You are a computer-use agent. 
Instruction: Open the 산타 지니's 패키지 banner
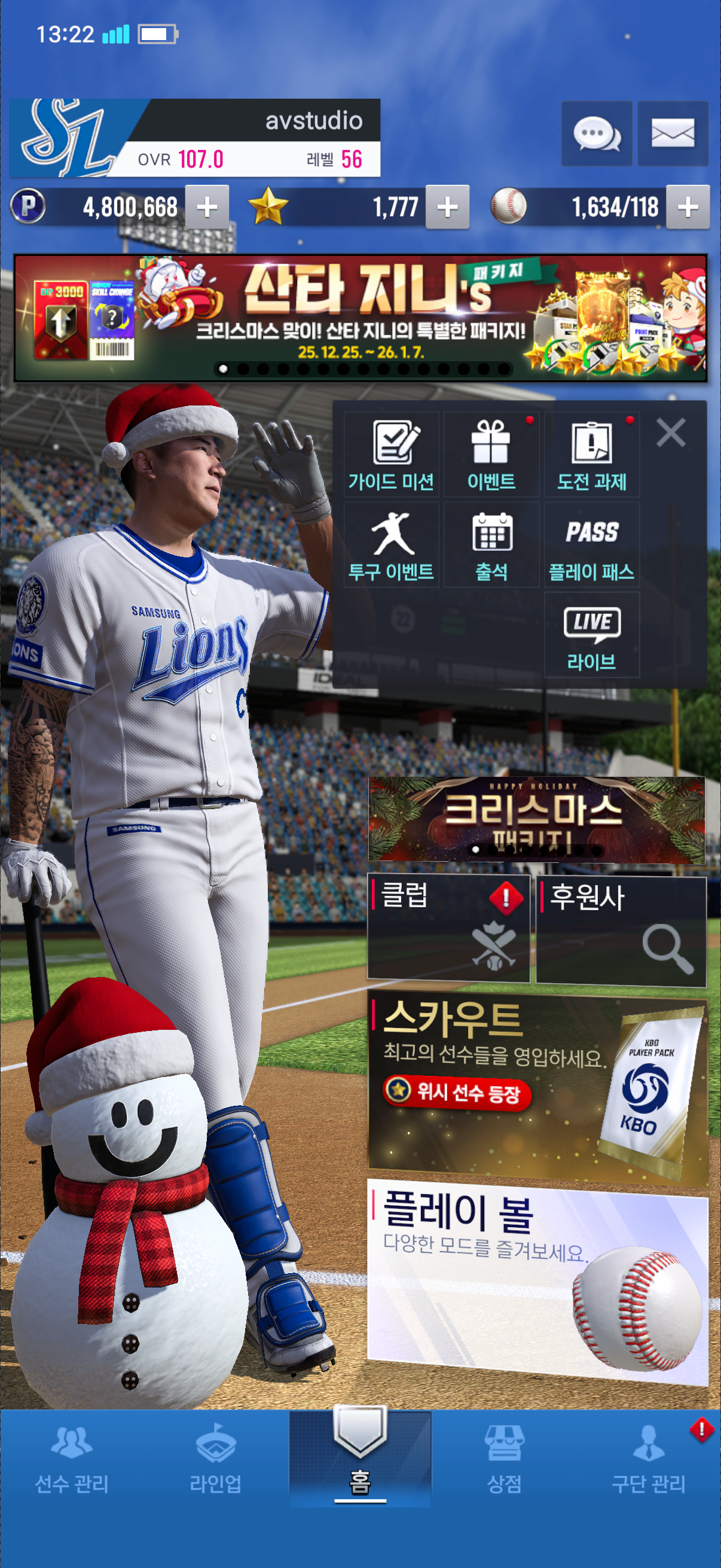pos(360,318)
